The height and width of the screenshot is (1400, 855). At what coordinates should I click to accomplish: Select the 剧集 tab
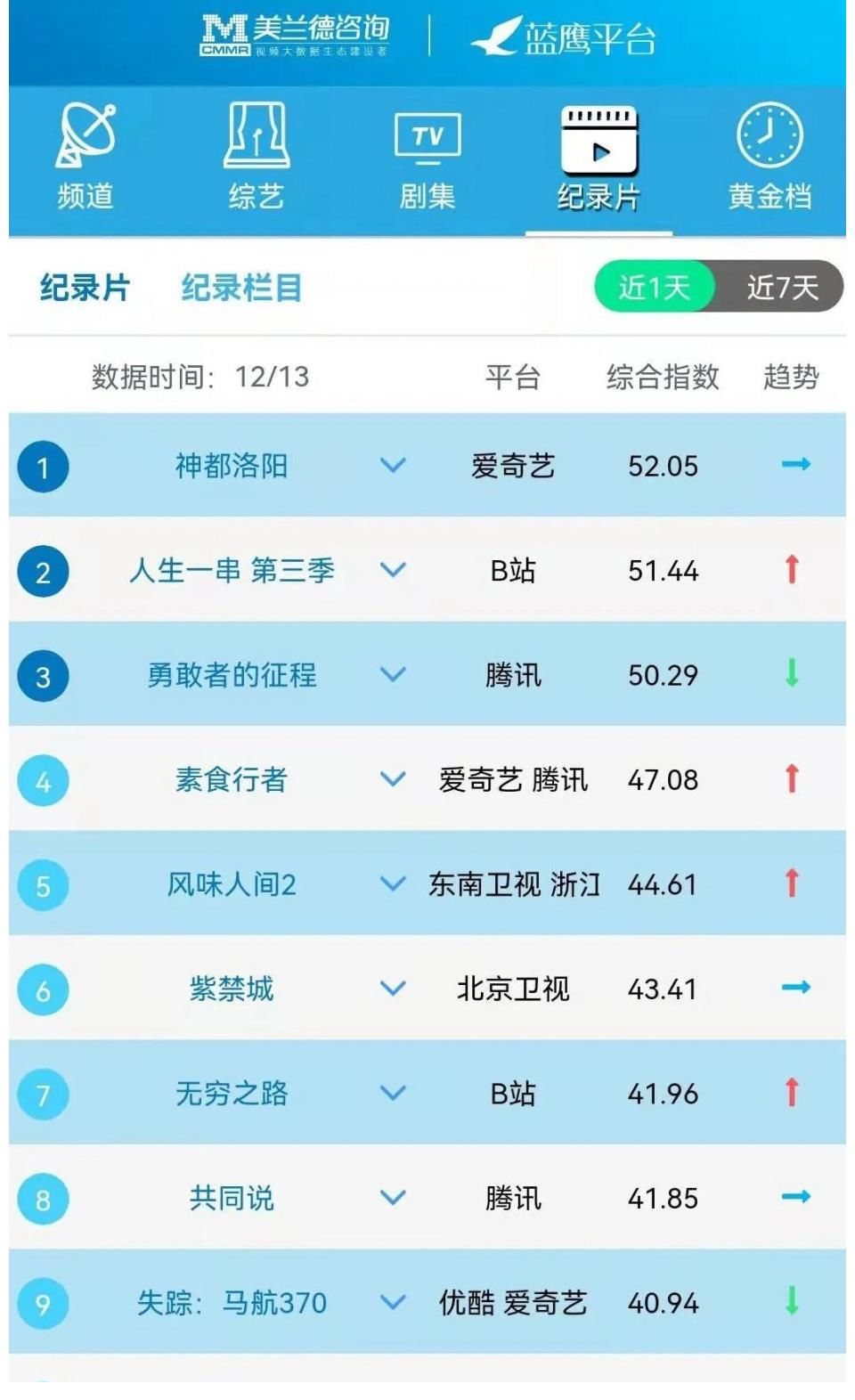tap(427, 158)
